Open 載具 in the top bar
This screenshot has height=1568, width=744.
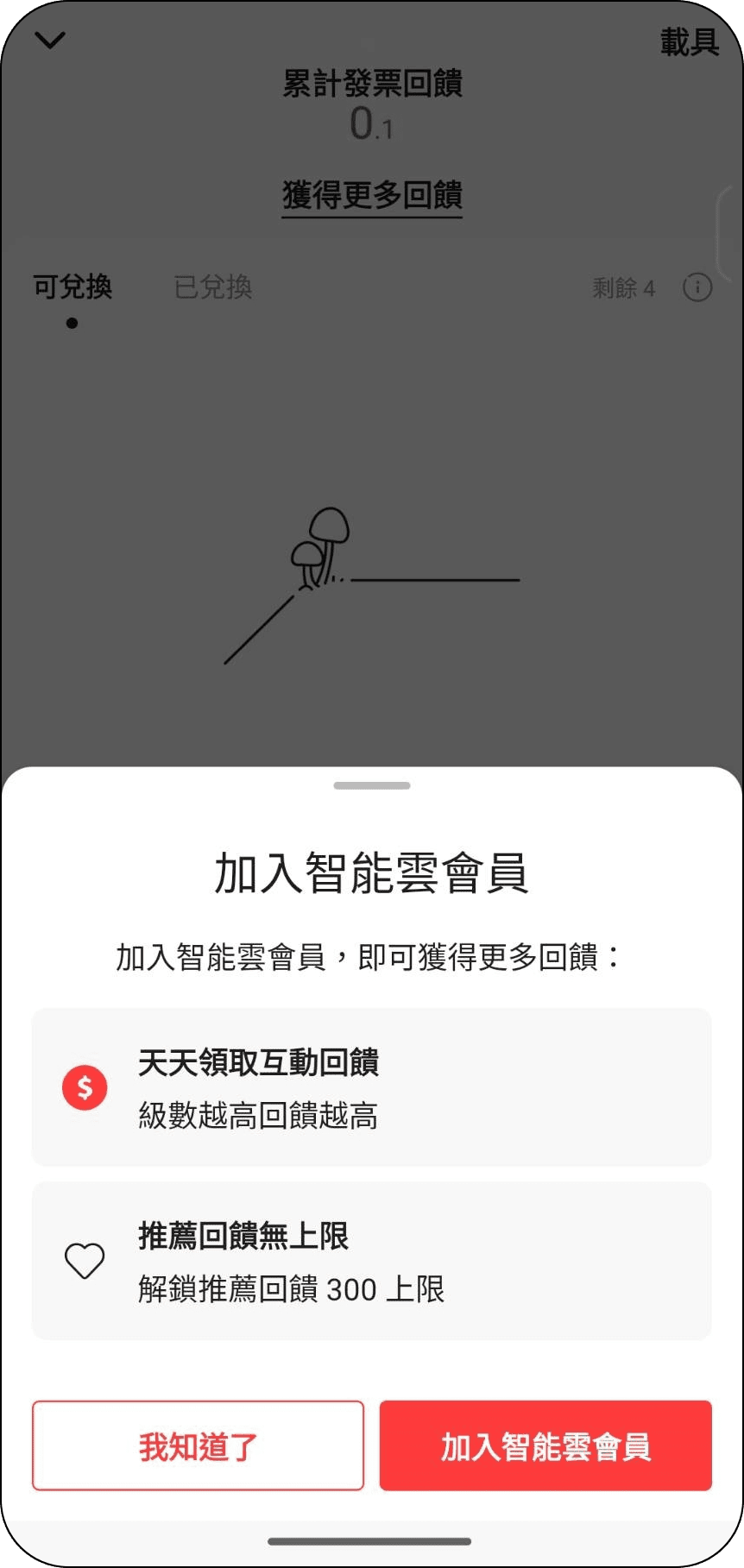coord(689,42)
